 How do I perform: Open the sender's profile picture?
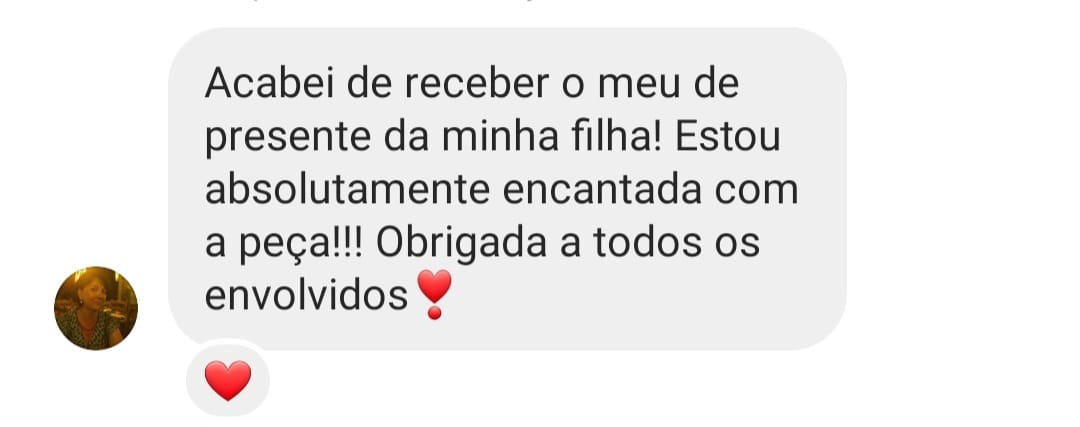96,308
